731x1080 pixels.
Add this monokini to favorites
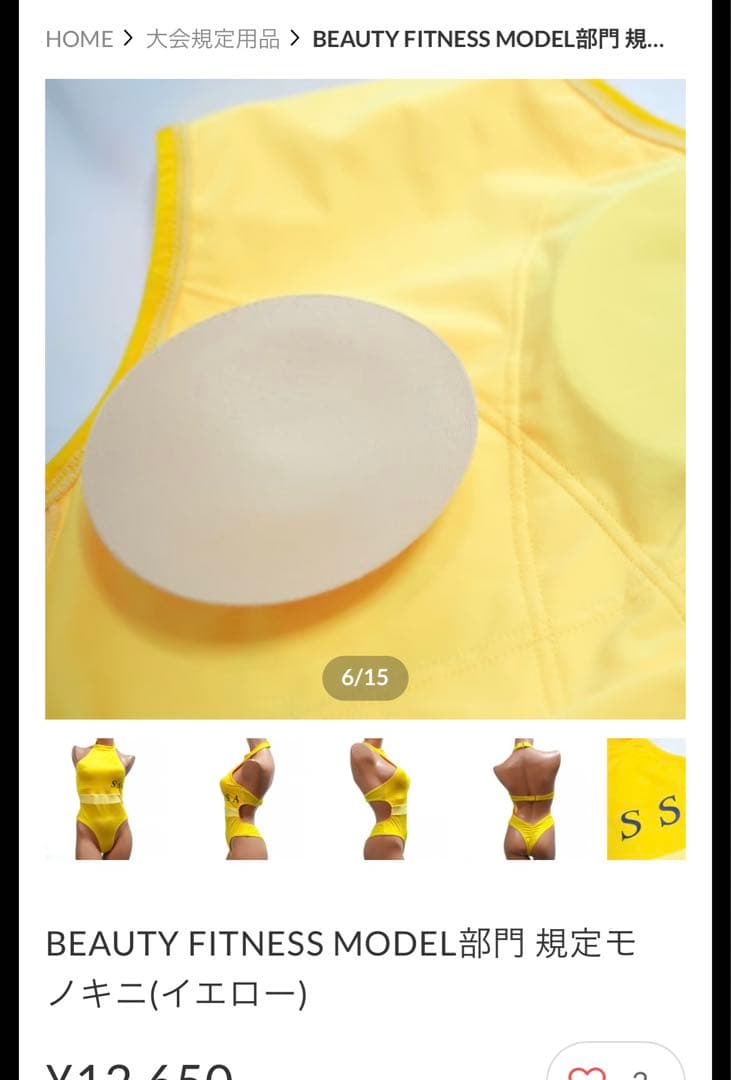(586, 1070)
